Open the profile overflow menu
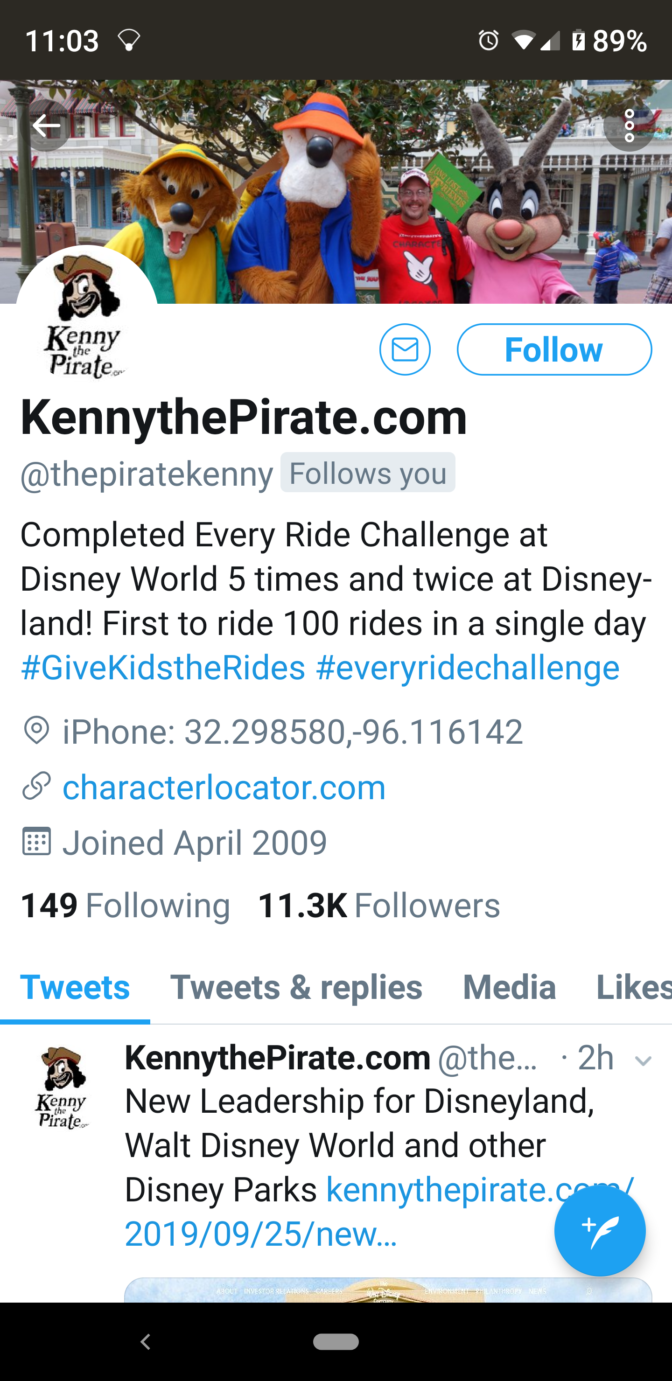The image size is (672, 1381). coord(629,126)
